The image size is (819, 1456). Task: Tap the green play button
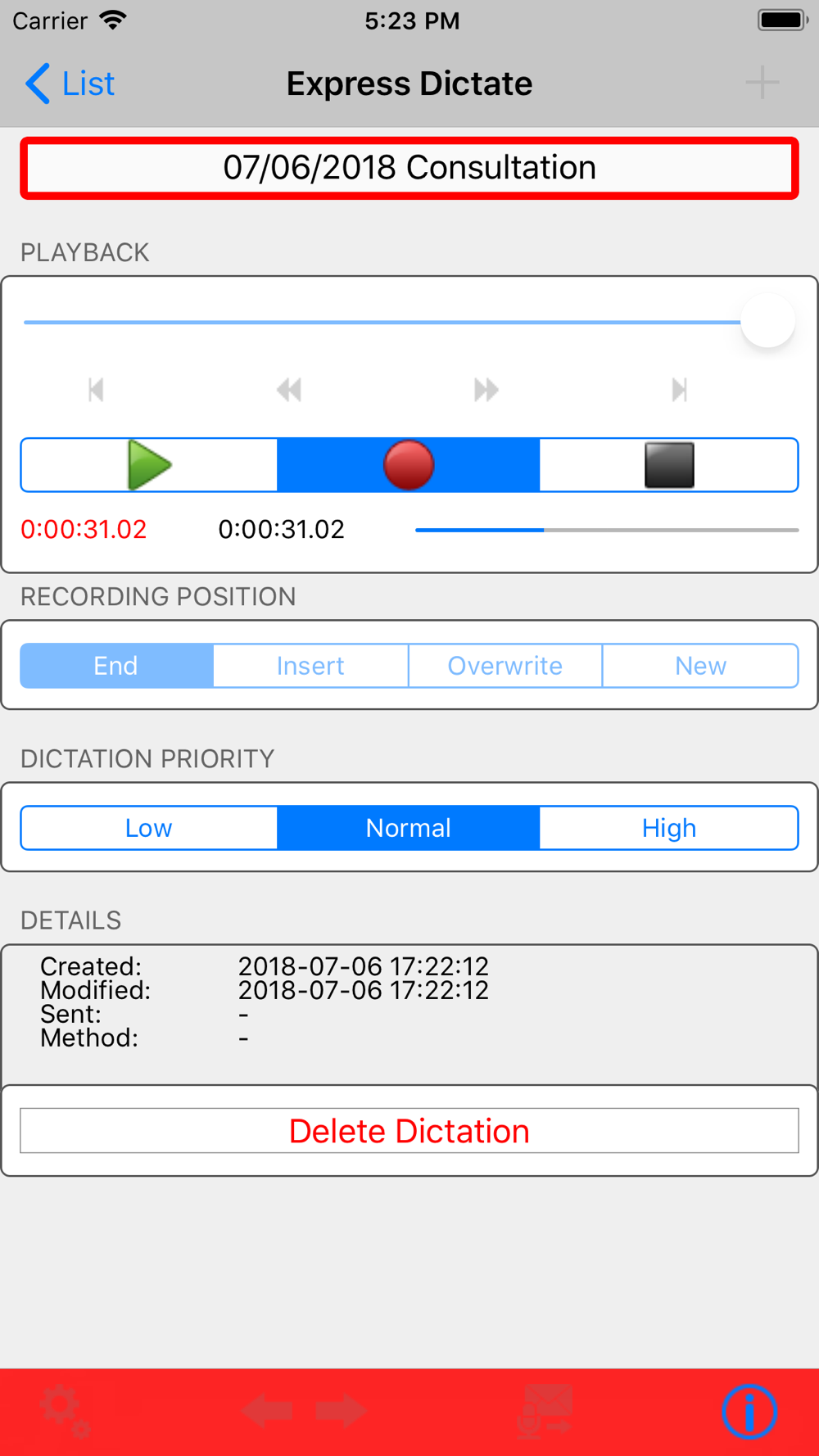pos(149,465)
